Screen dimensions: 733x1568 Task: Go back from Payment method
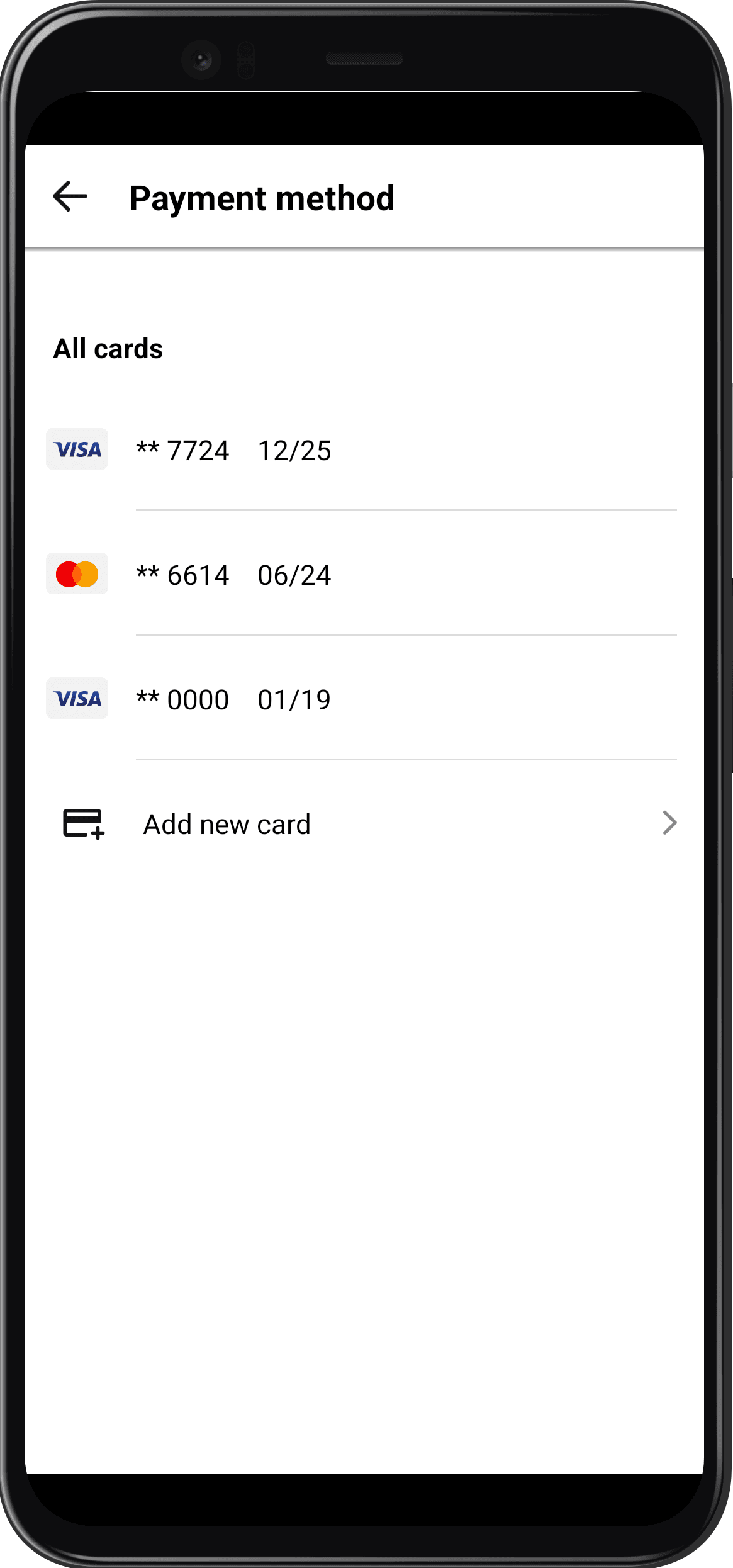point(70,196)
